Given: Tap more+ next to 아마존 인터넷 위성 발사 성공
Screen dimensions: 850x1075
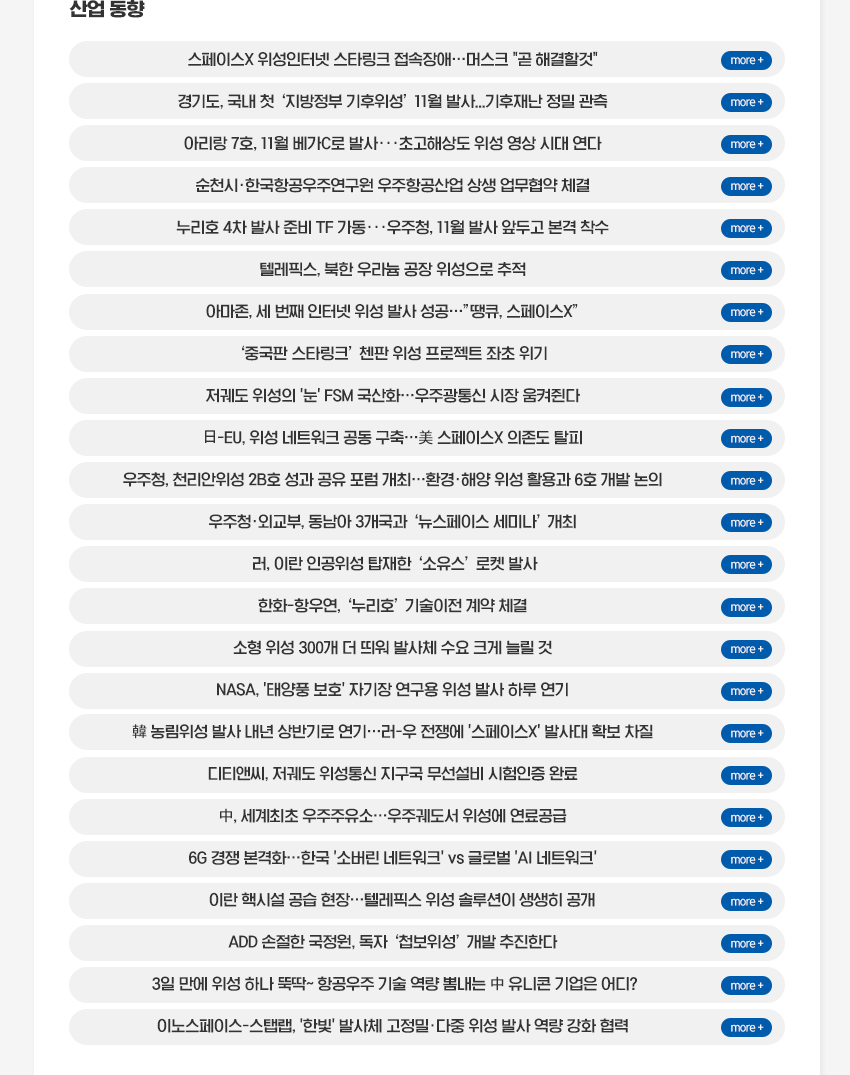Looking at the screenshot, I should click(746, 312).
